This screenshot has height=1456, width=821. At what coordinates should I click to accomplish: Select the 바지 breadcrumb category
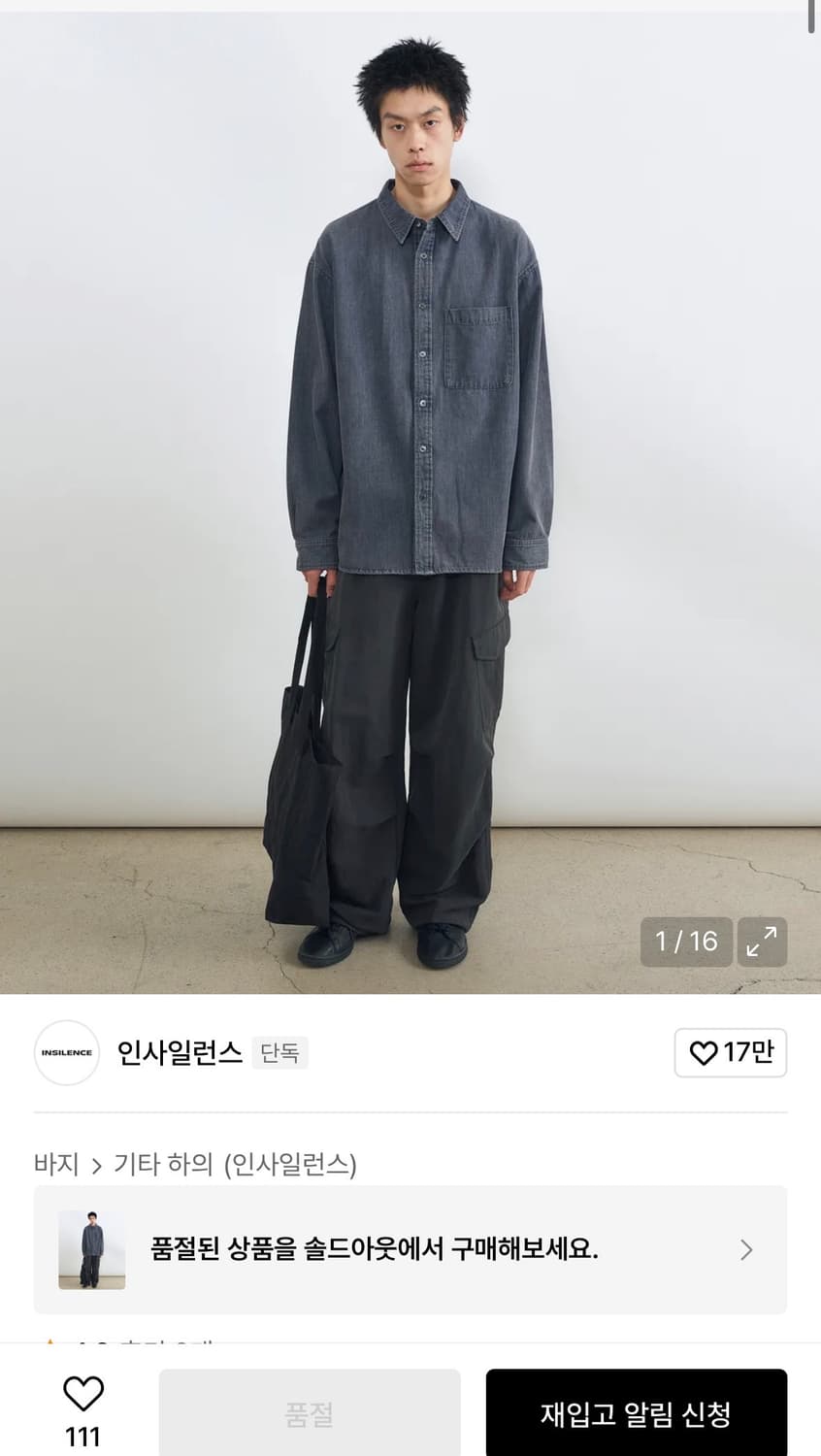[60, 1165]
